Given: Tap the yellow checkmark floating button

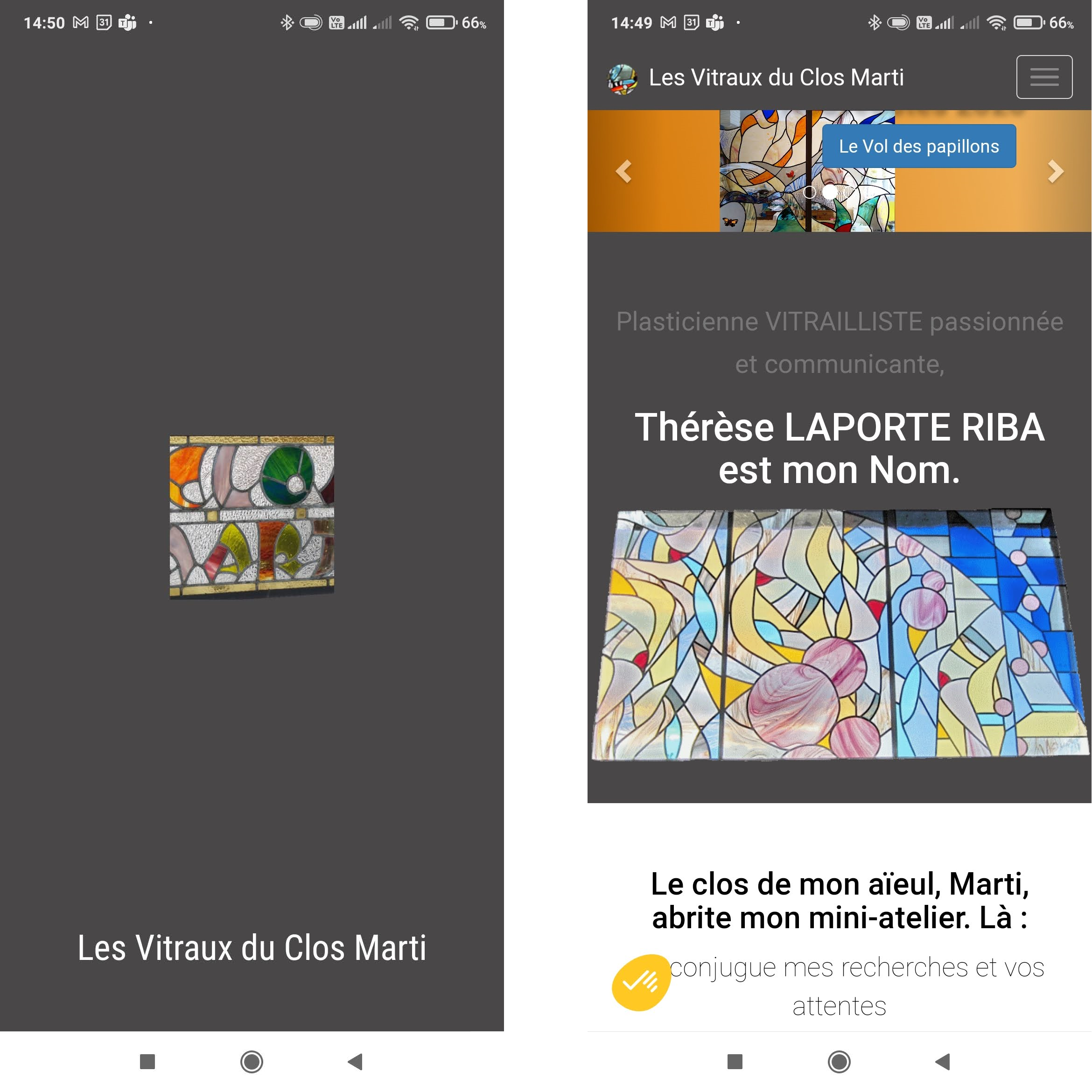Looking at the screenshot, I should click(x=640, y=982).
